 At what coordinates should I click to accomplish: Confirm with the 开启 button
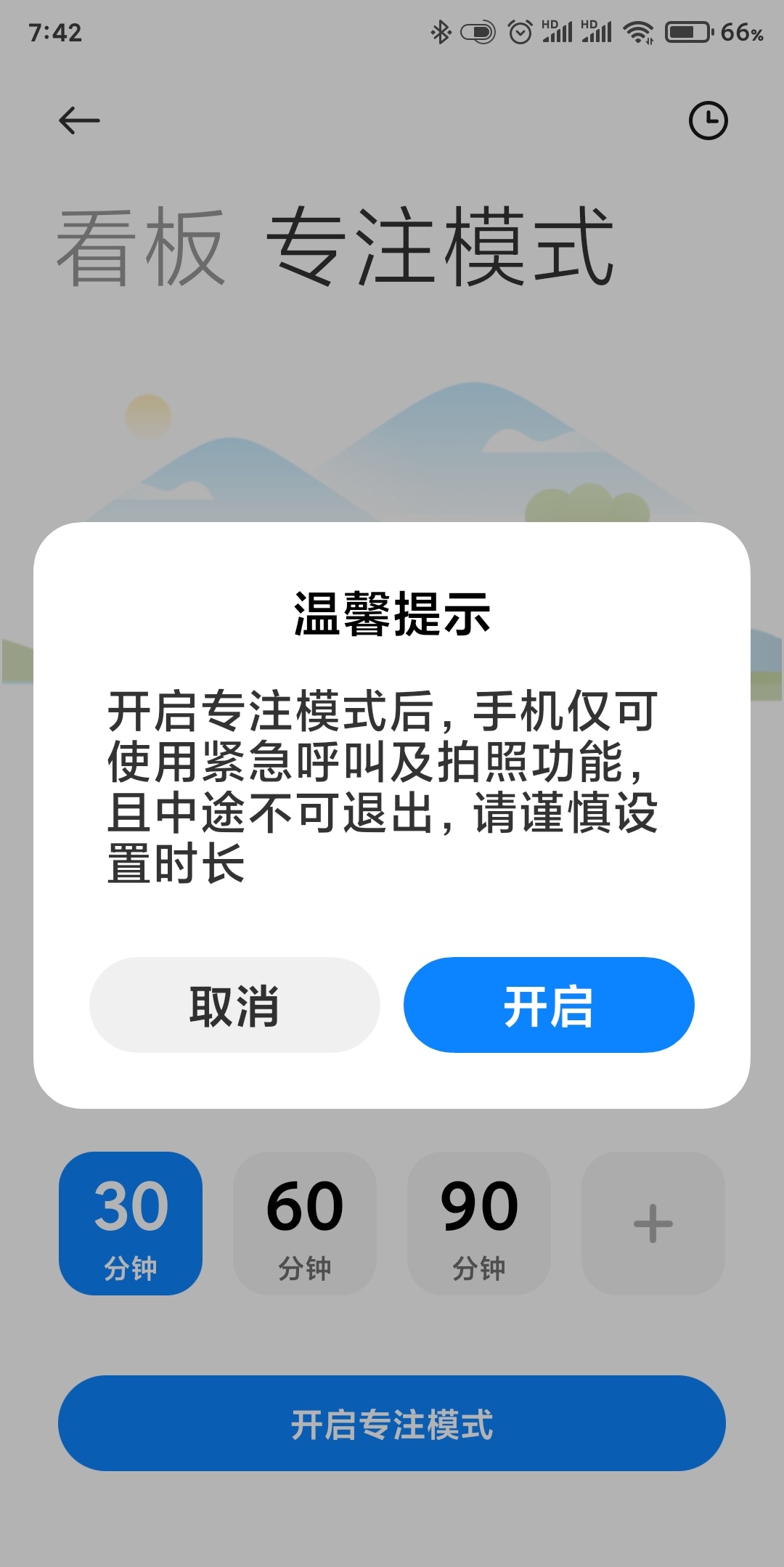(549, 1005)
